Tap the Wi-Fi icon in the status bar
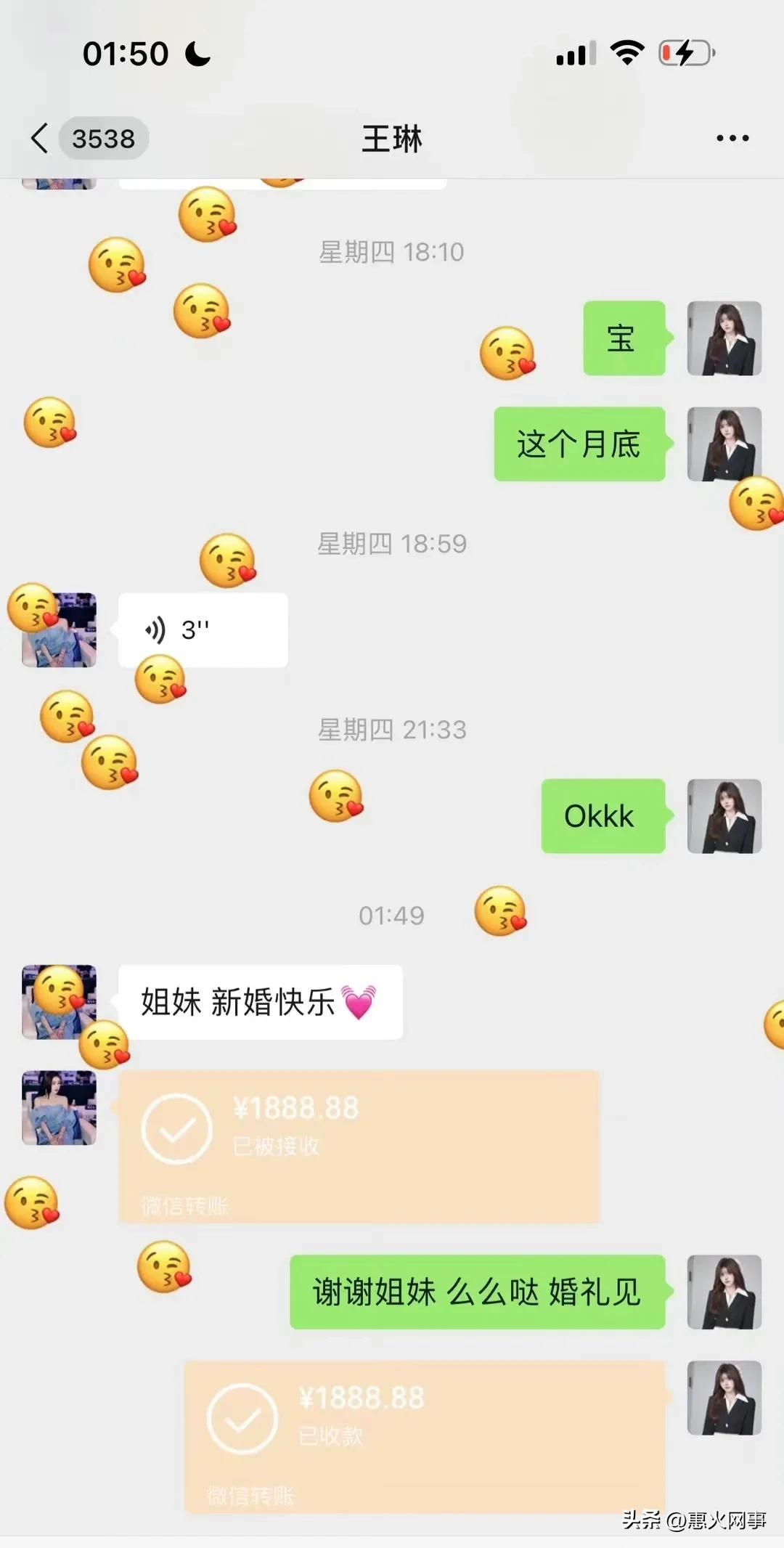Screen dimensions: 784x1548 click(x=626, y=51)
